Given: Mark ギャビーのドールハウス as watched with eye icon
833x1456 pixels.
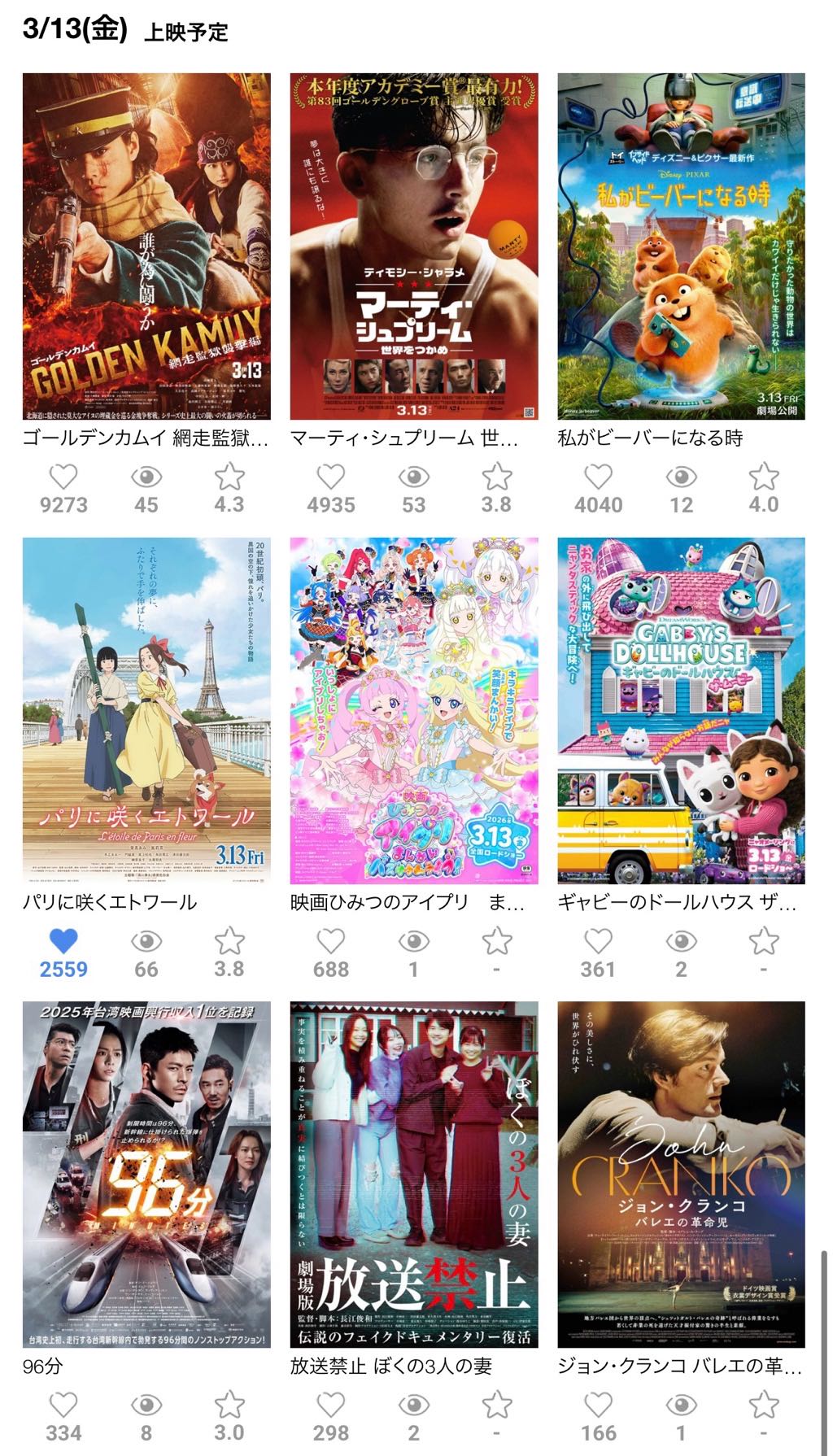Looking at the screenshot, I should point(681,941).
